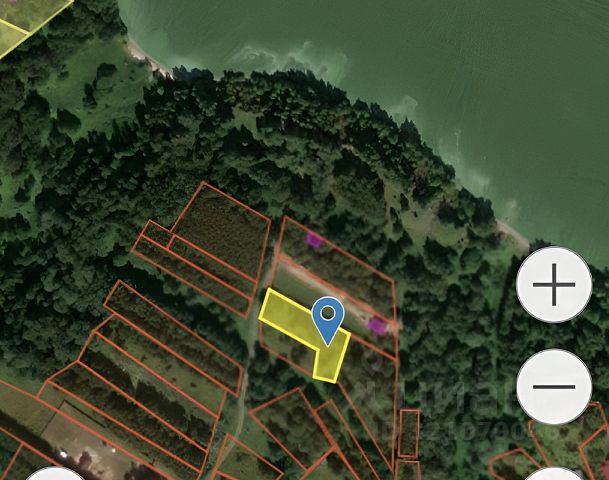Screen dimensions: 609x480
Task: Tap the blue location pin marker
Action: (x=328, y=317)
